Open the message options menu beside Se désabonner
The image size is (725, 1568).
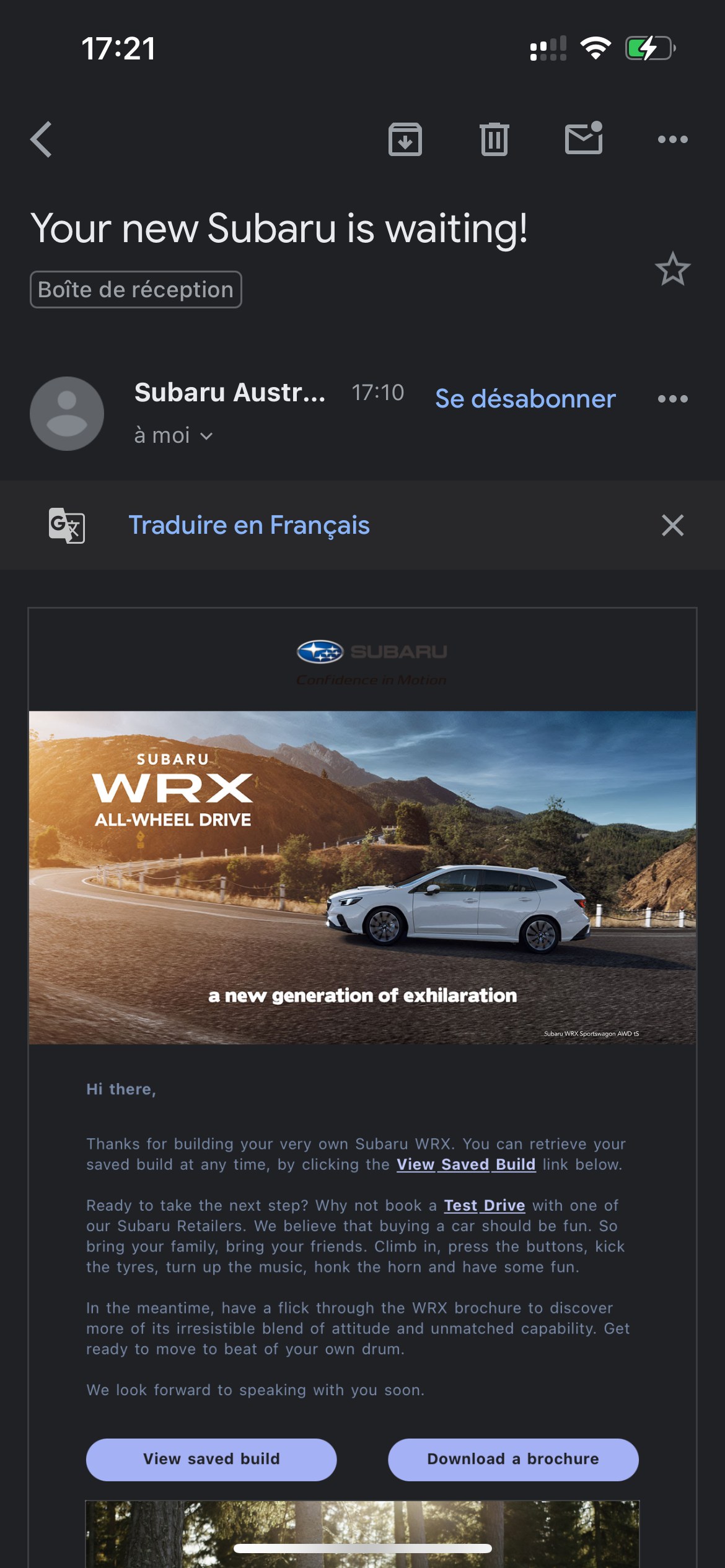(x=673, y=398)
